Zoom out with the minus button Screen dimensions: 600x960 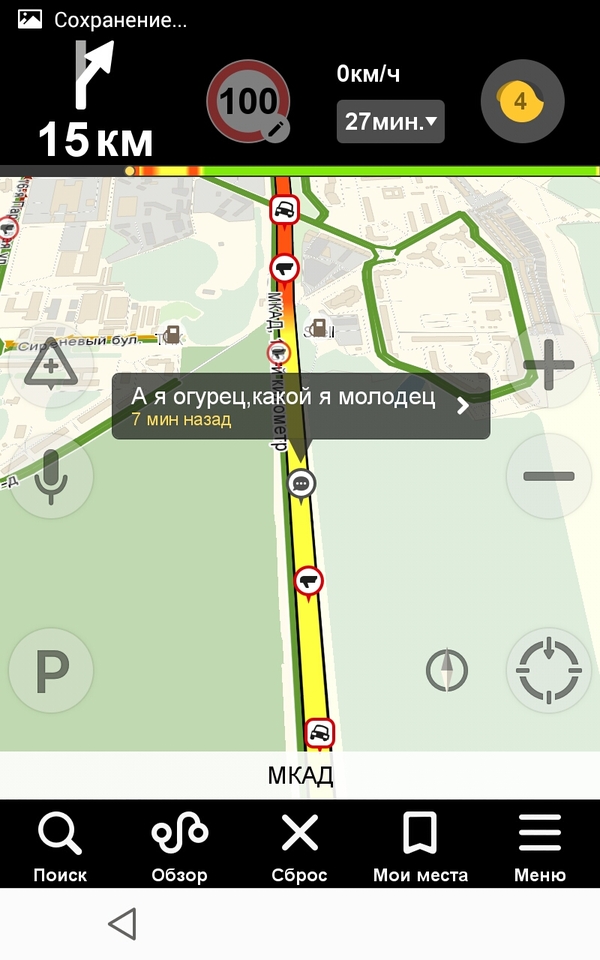click(548, 476)
